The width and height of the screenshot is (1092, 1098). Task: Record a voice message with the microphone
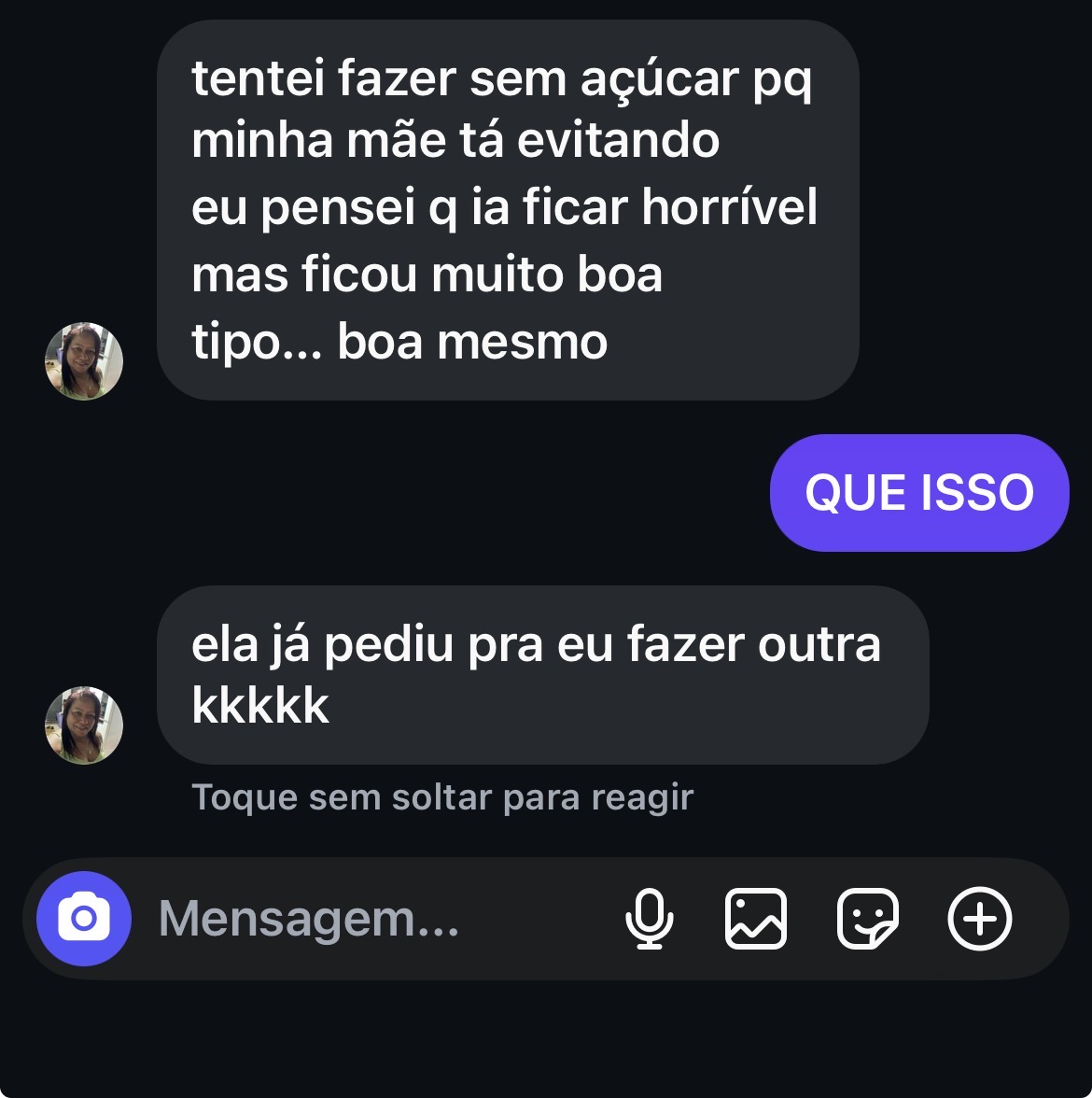click(649, 919)
